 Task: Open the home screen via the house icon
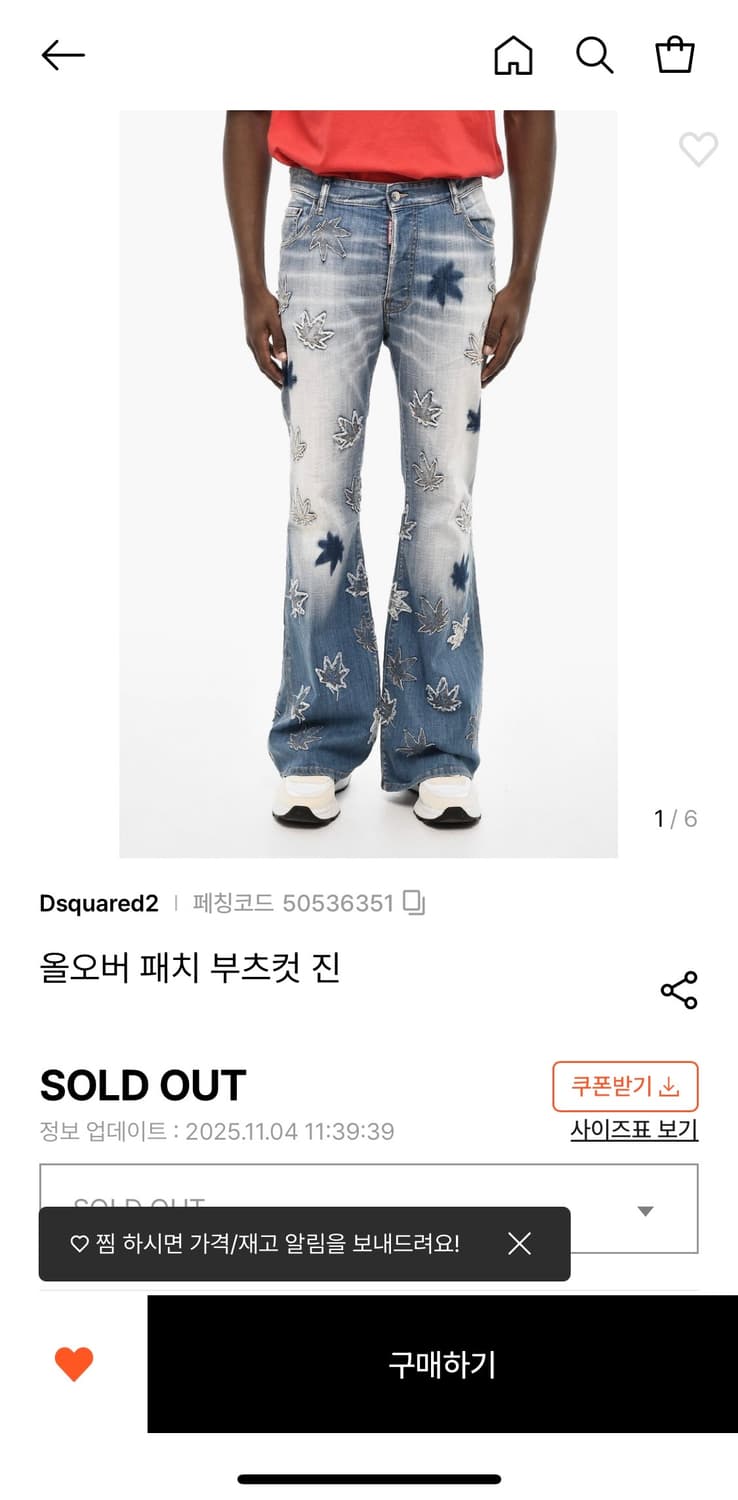[511, 55]
